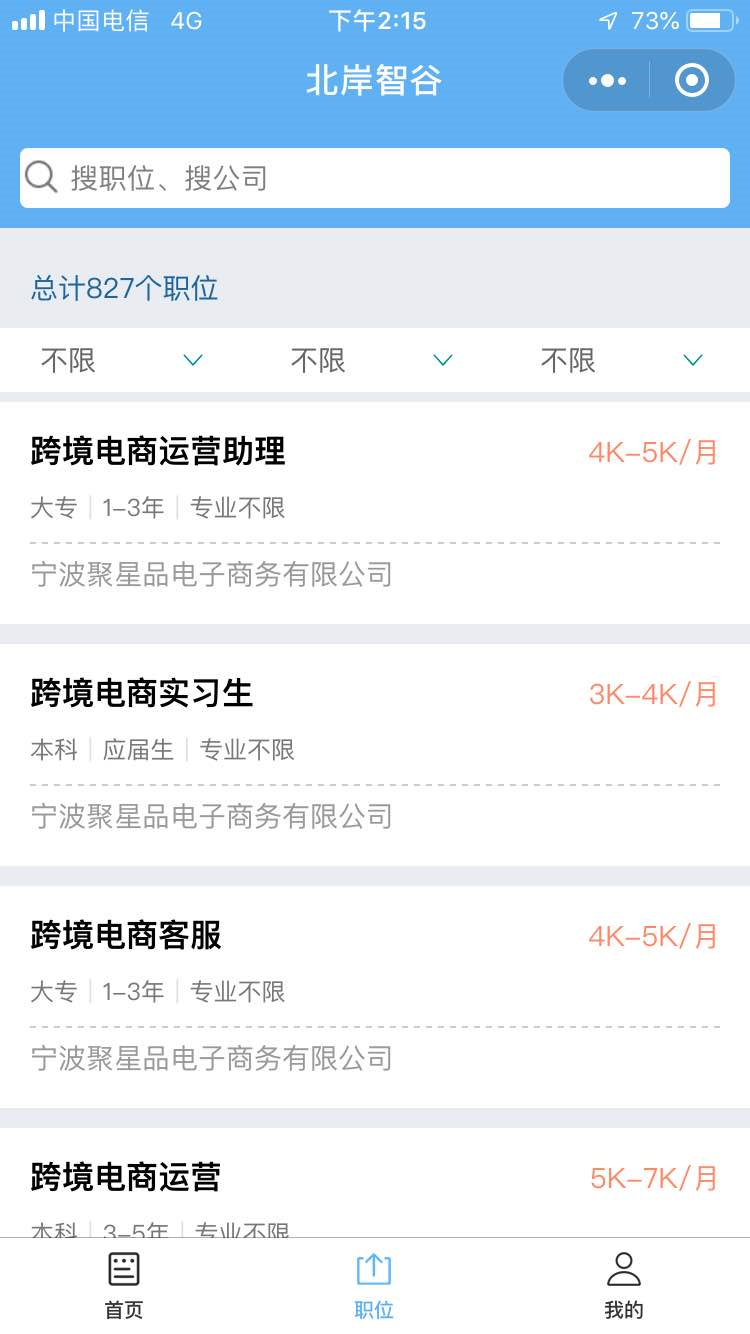
Task: Expand the first 不限 filter dropdown
Action: (x=122, y=360)
